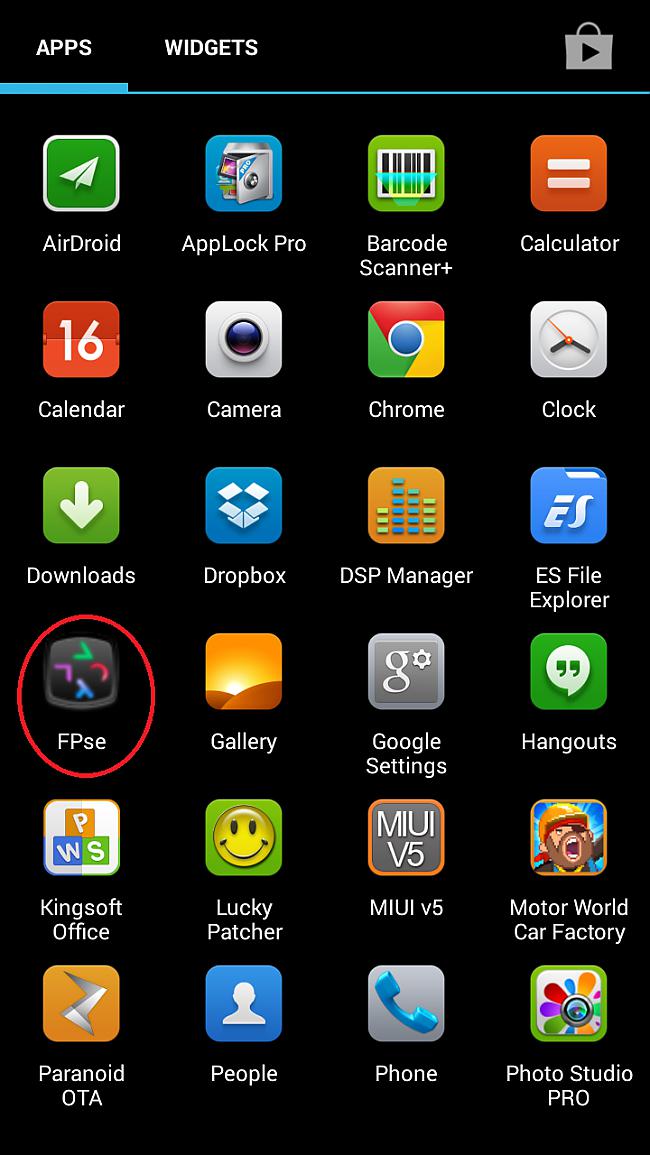Screen dimensions: 650x1155
Task: Launch the FPse emulator app
Action: pyautogui.click(x=81, y=672)
